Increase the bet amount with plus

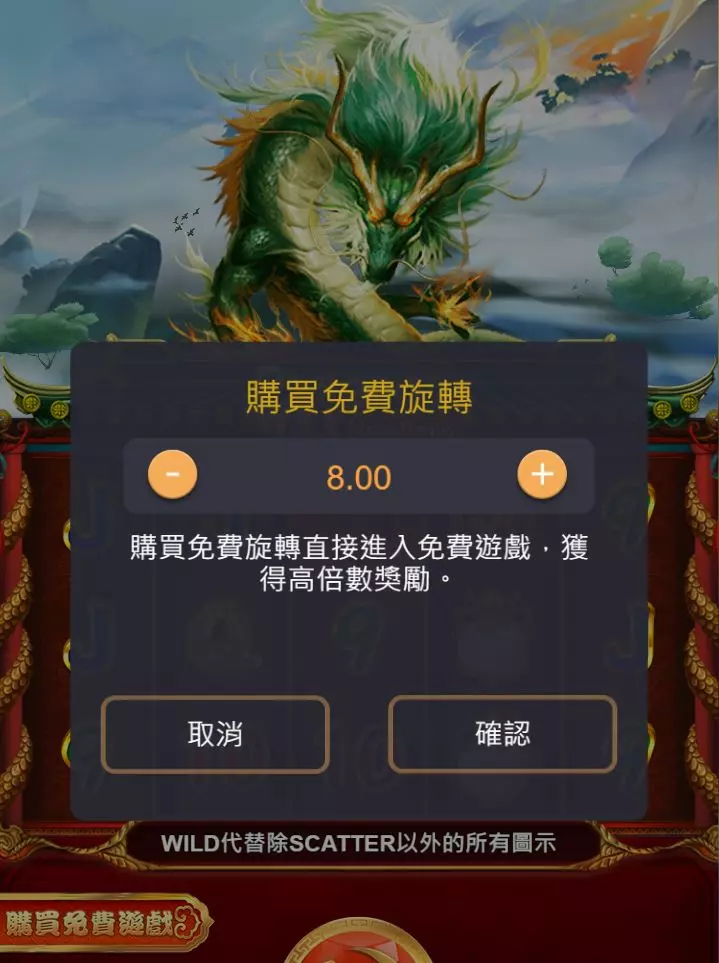542,474
